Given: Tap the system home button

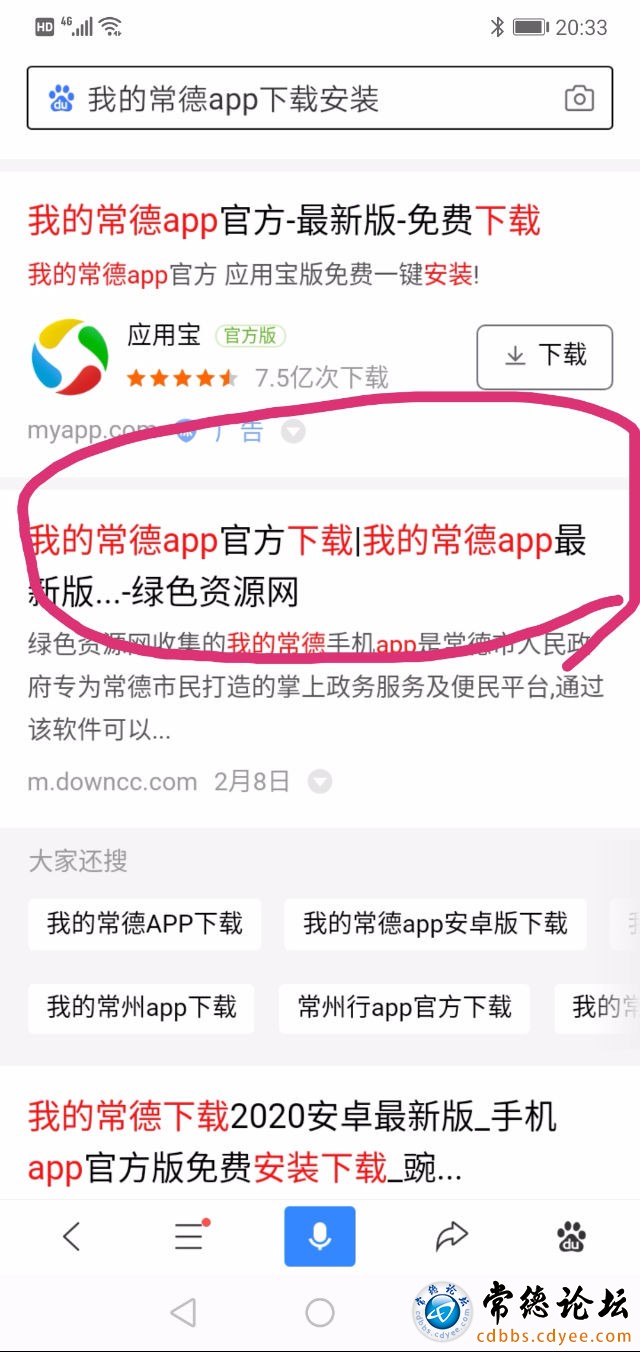Looking at the screenshot, I should (x=319, y=1312).
